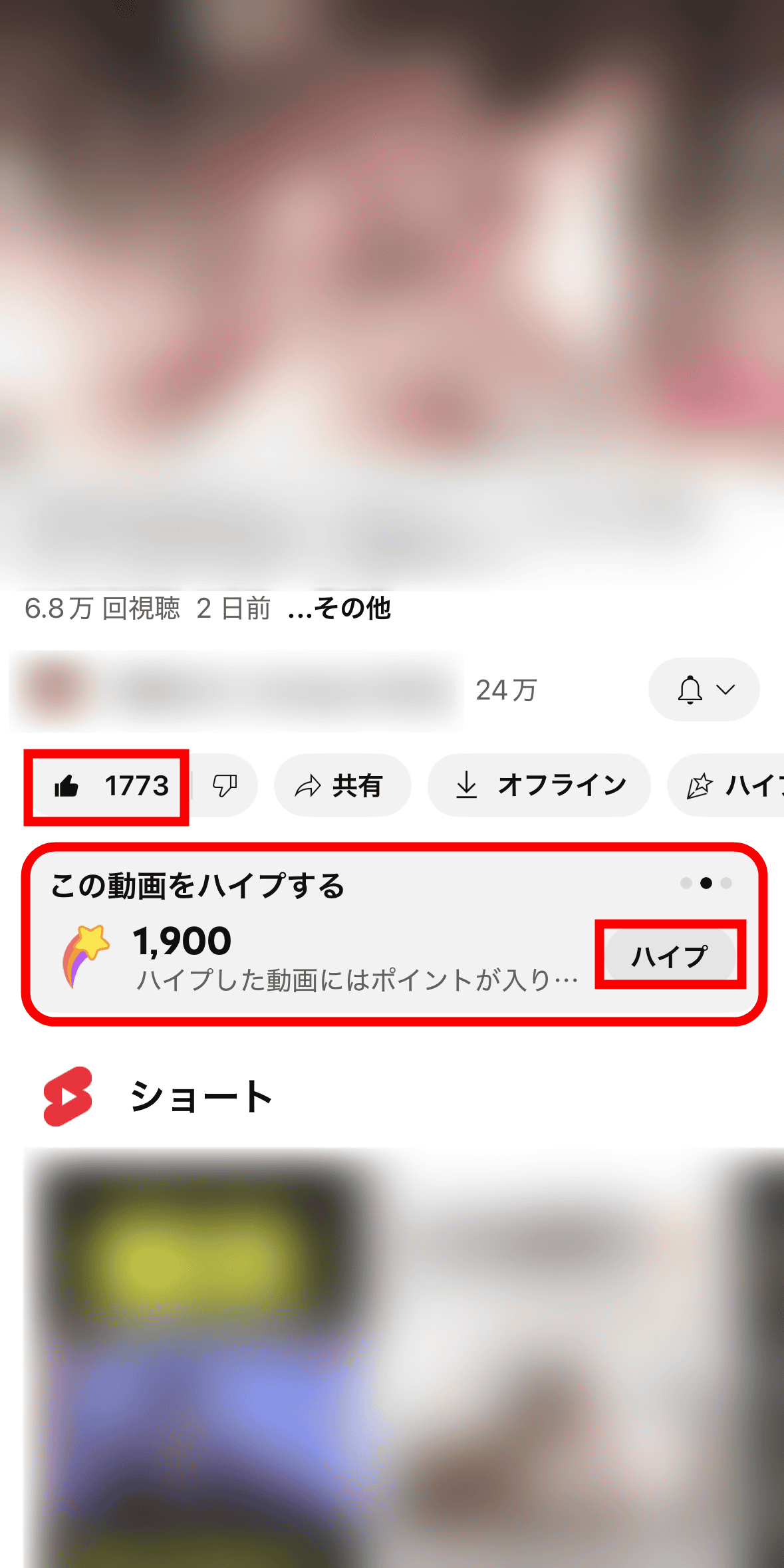Download video via オフライン button
784x1568 pixels.
coord(539,786)
